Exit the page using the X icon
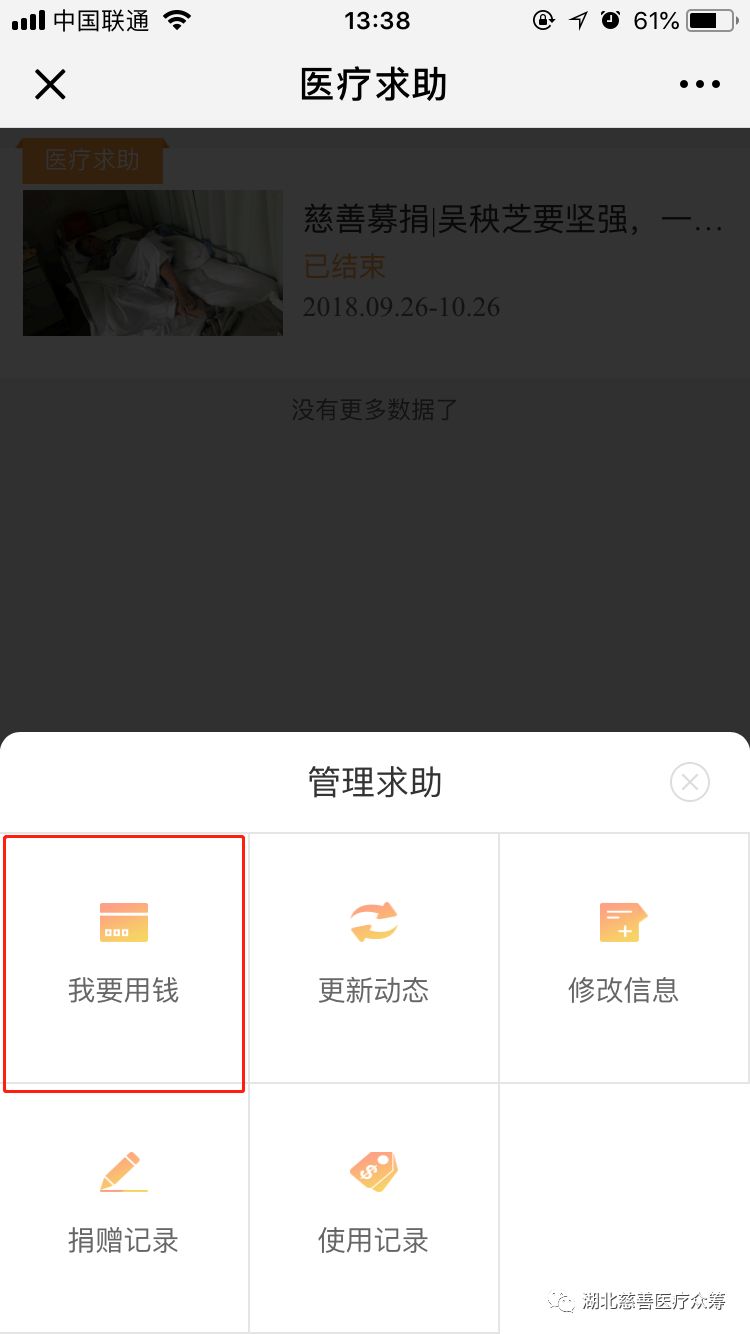750x1334 pixels. coord(50,84)
